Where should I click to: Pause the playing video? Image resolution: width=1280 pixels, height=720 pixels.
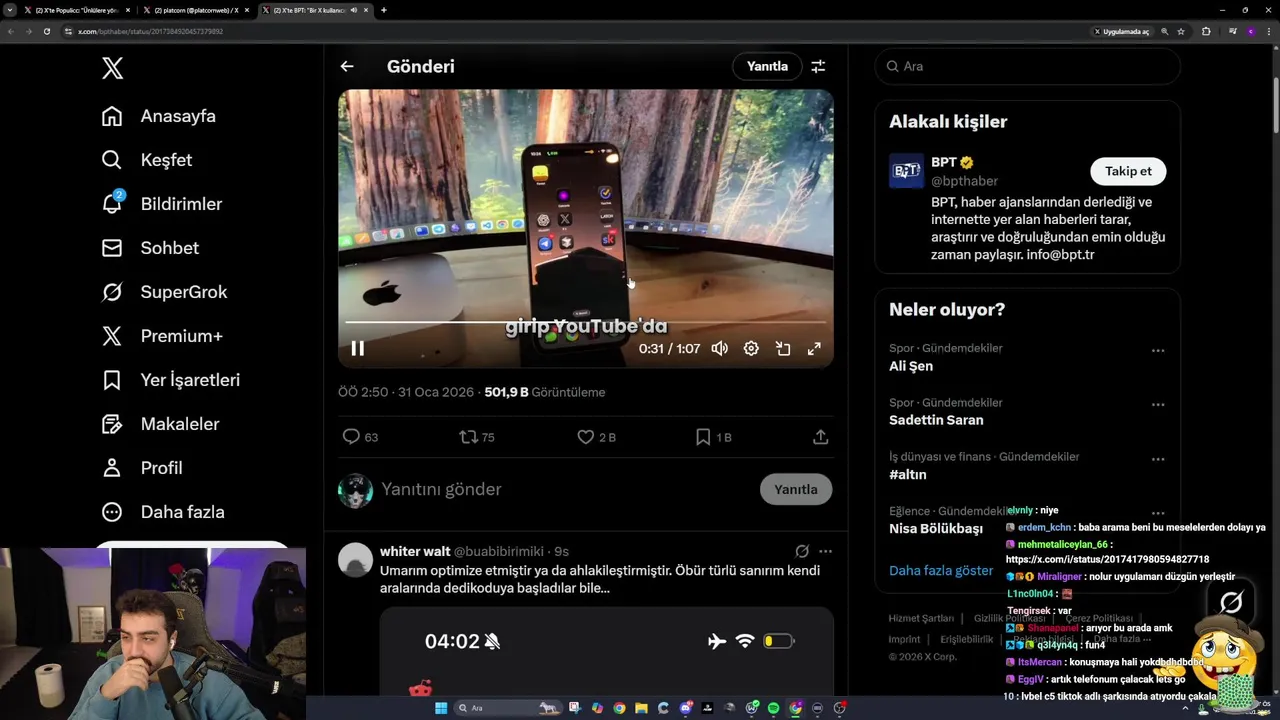357,349
